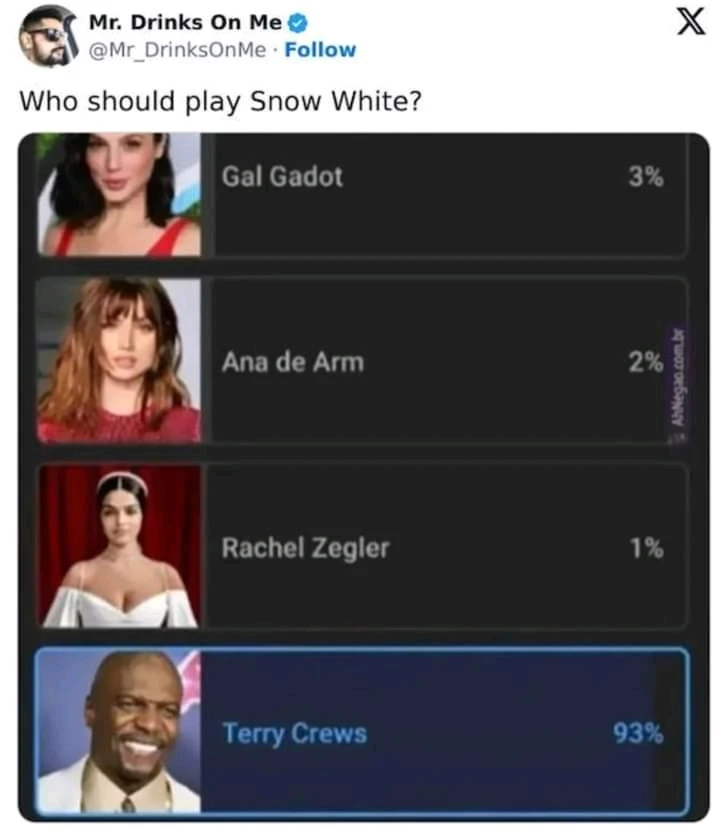The width and height of the screenshot is (720, 828).
Task: View the Snow White poll image
Action: click(364, 475)
